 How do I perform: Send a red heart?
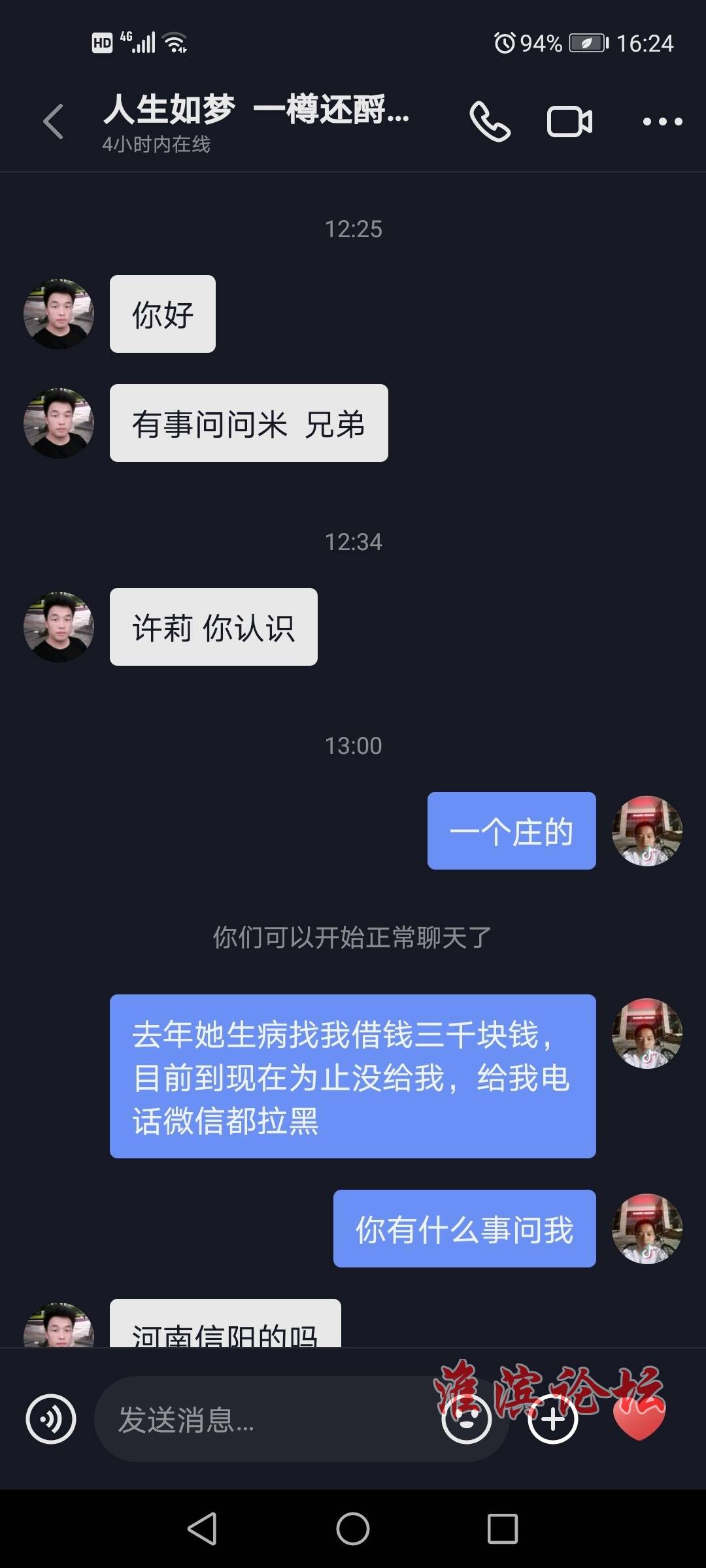tap(639, 1419)
